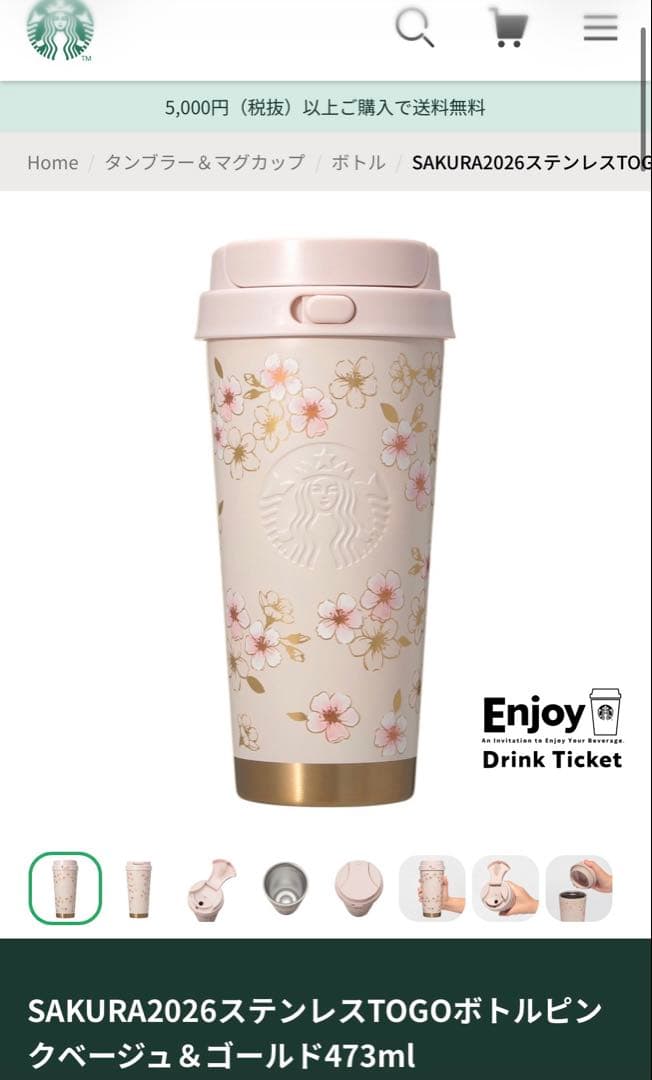
Task: View the stainless interior thumbnail
Action: point(285,888)
